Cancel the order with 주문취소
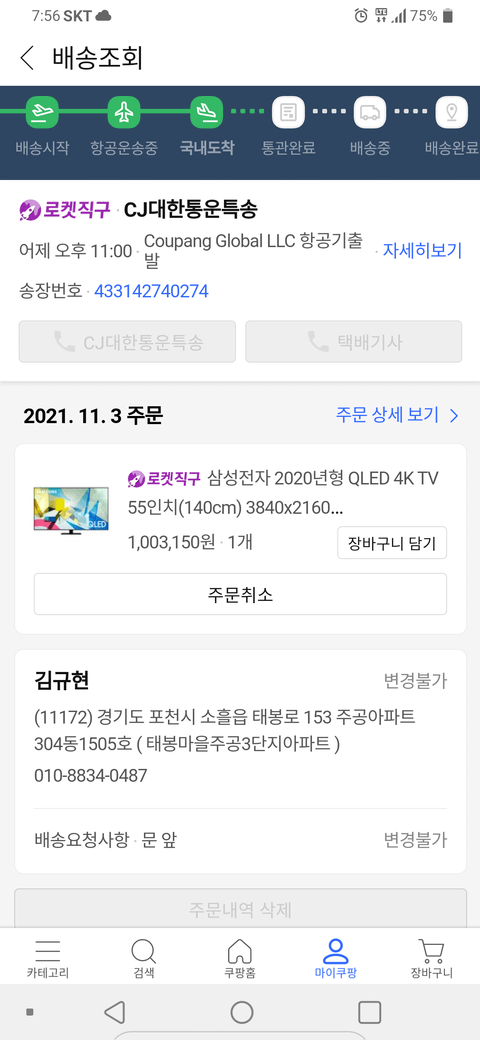Viewport: 480px width, 1040px height. click(x=240, y=594)
